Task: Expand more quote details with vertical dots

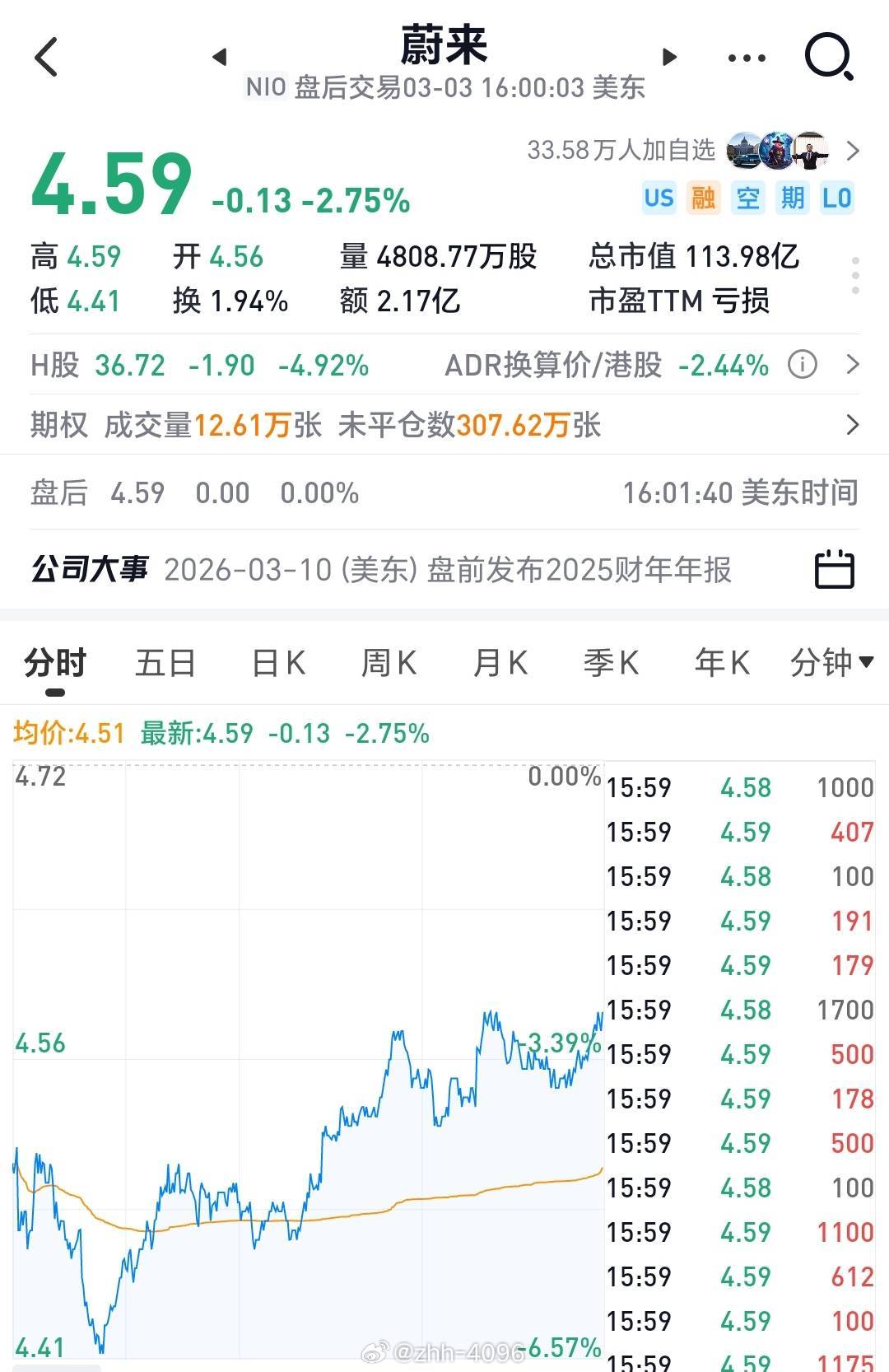Action: pos(855,275)
